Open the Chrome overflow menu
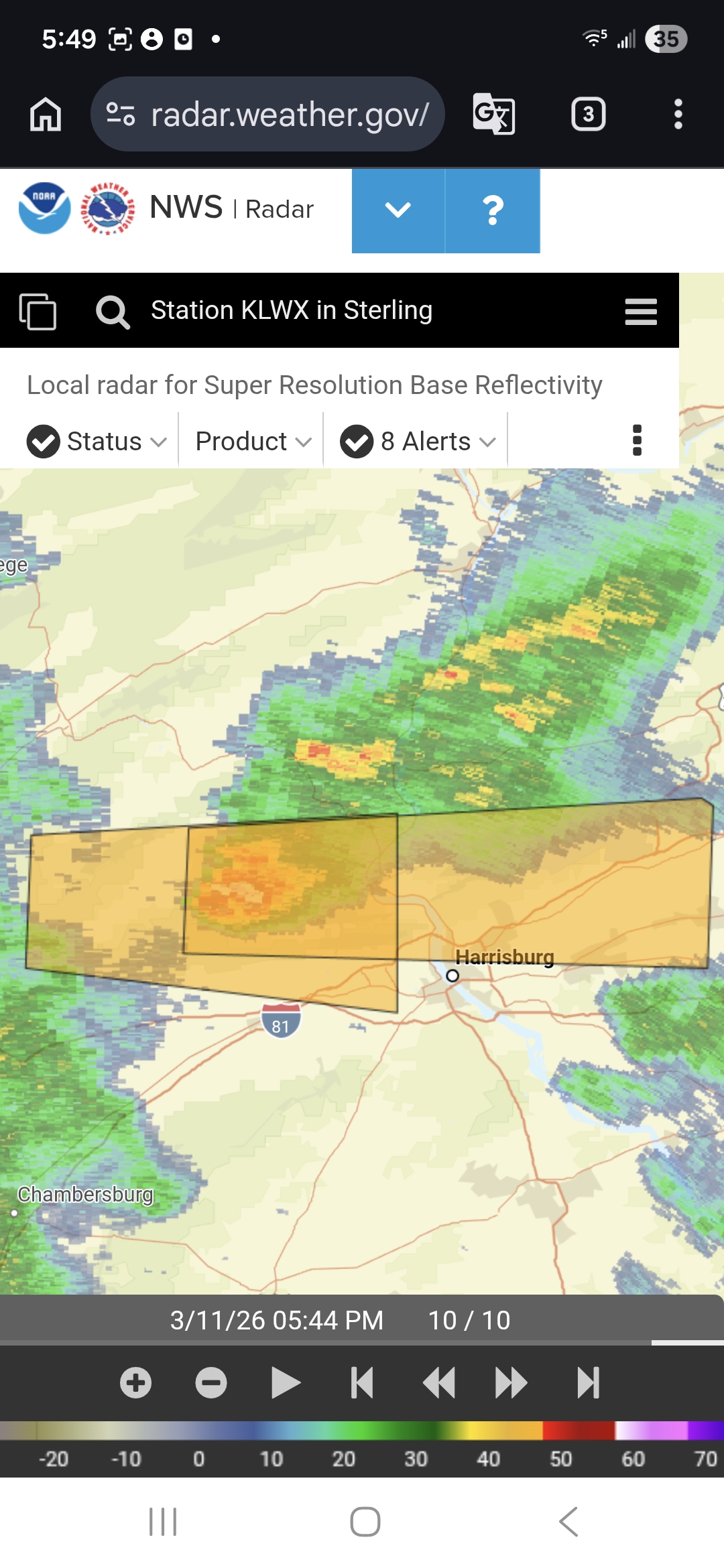 678,114
